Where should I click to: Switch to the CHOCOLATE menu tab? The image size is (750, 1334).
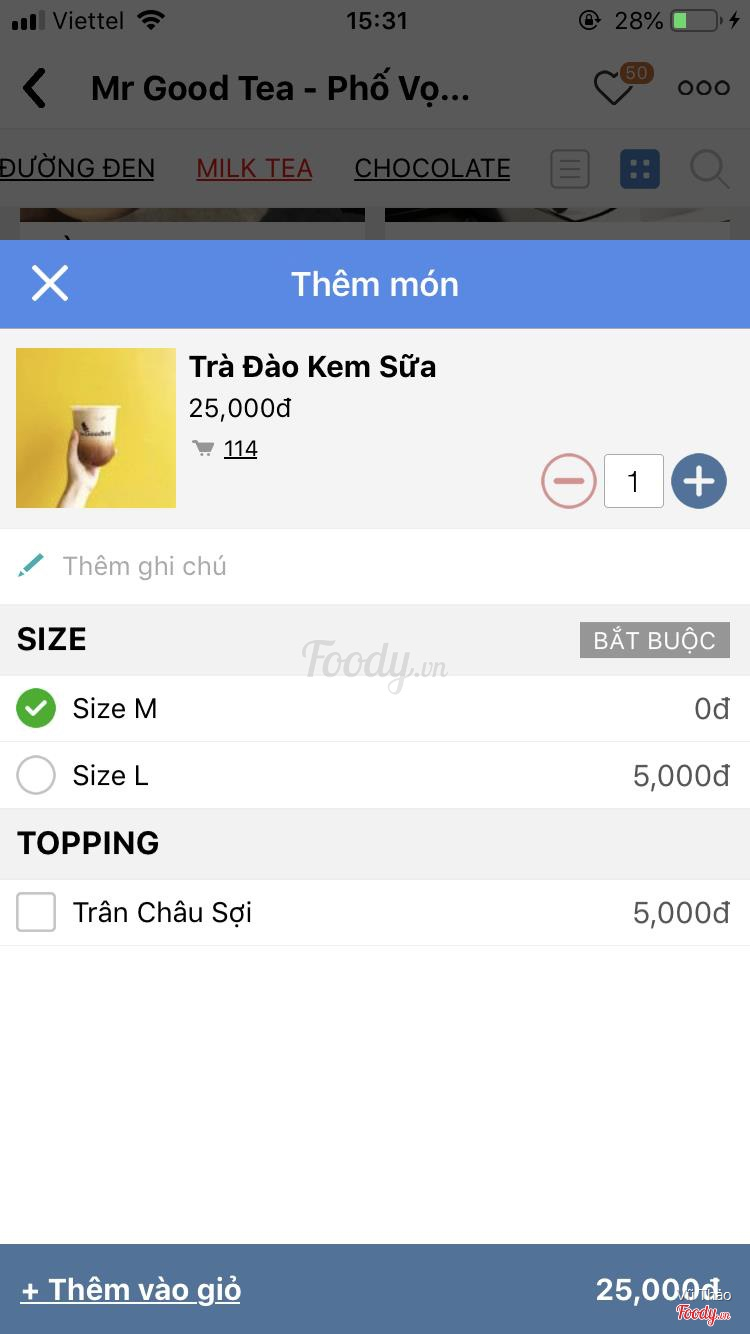click(432, 169)
